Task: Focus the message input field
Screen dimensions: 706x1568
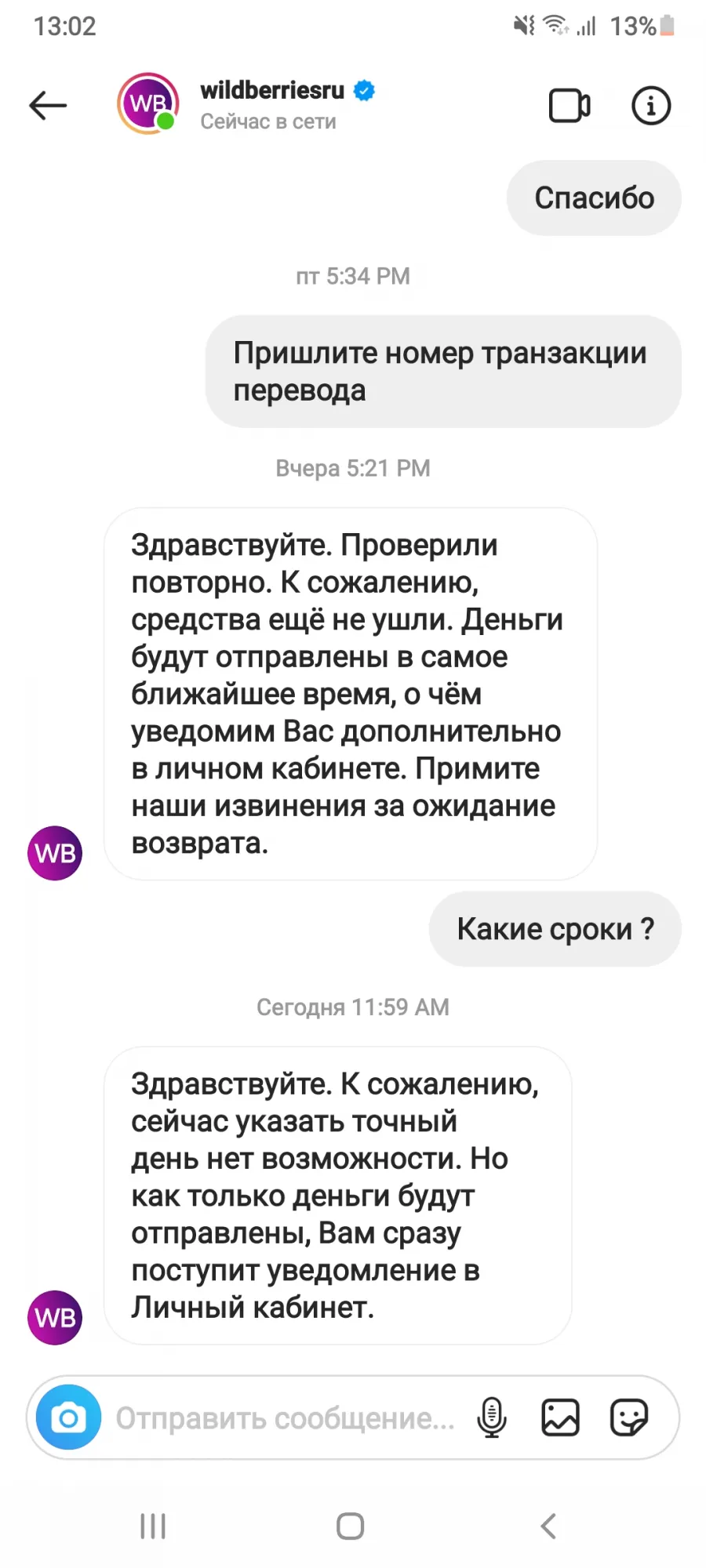Action: 286,1417
